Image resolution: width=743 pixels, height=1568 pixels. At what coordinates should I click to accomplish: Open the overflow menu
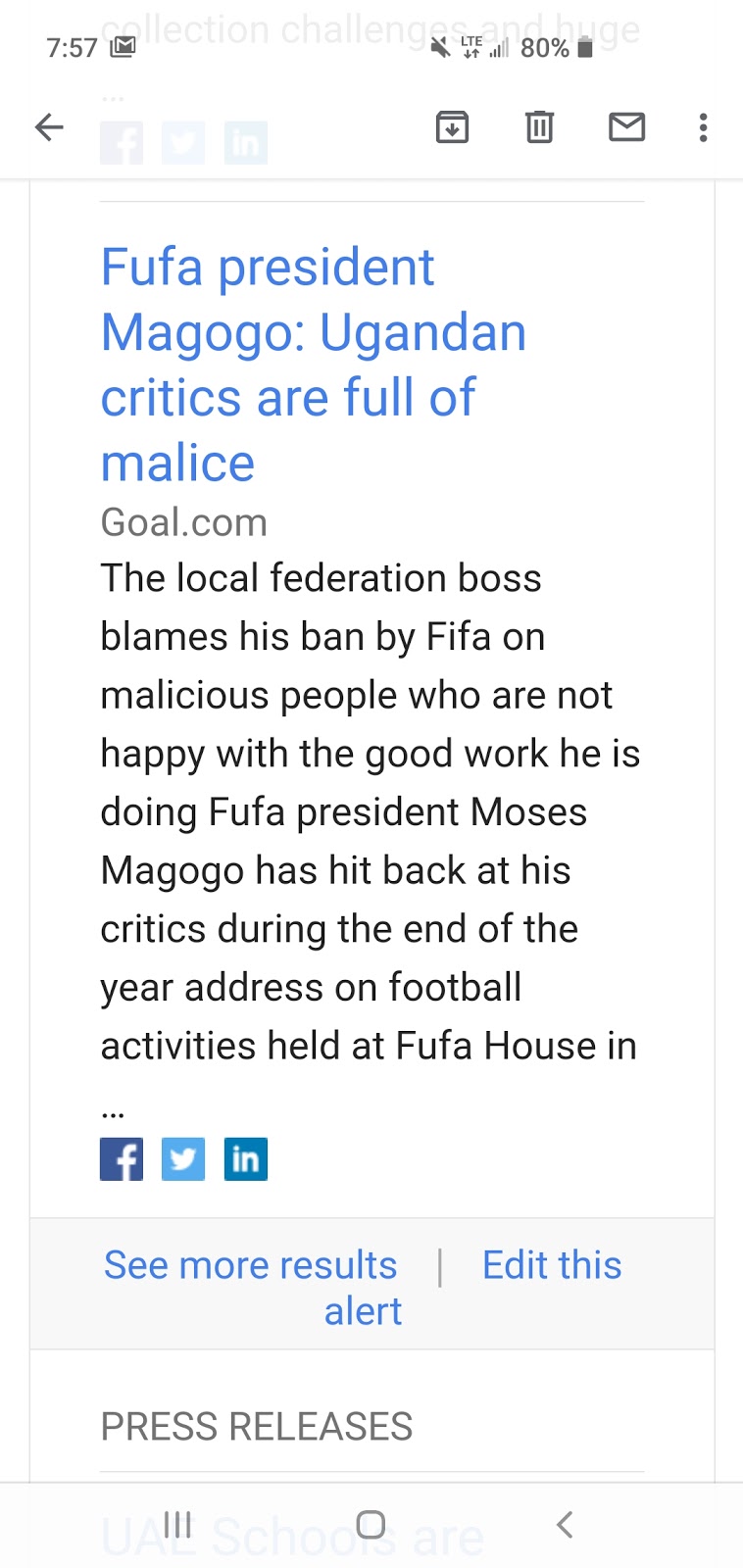coord(703,127)
